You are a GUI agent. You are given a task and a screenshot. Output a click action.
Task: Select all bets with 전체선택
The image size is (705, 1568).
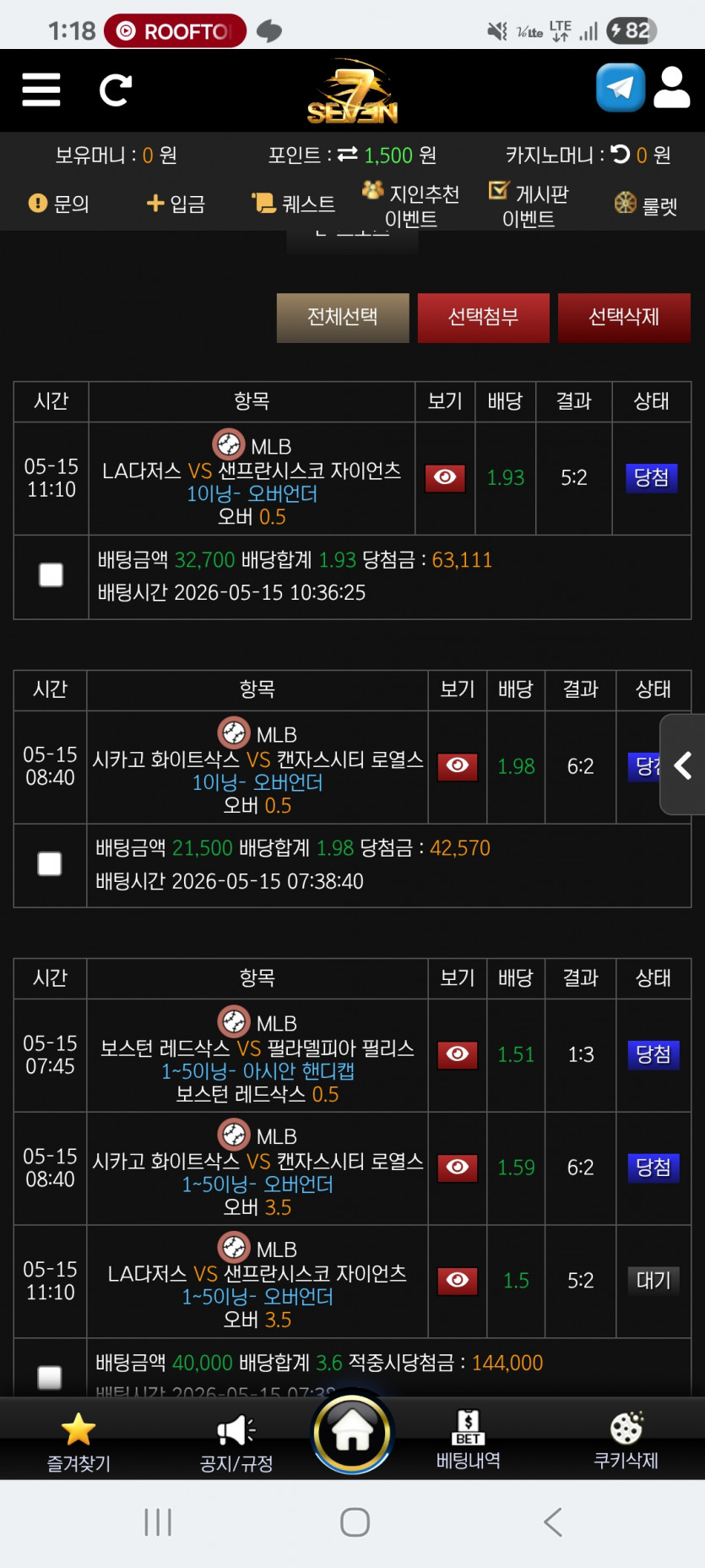point(343,318)
